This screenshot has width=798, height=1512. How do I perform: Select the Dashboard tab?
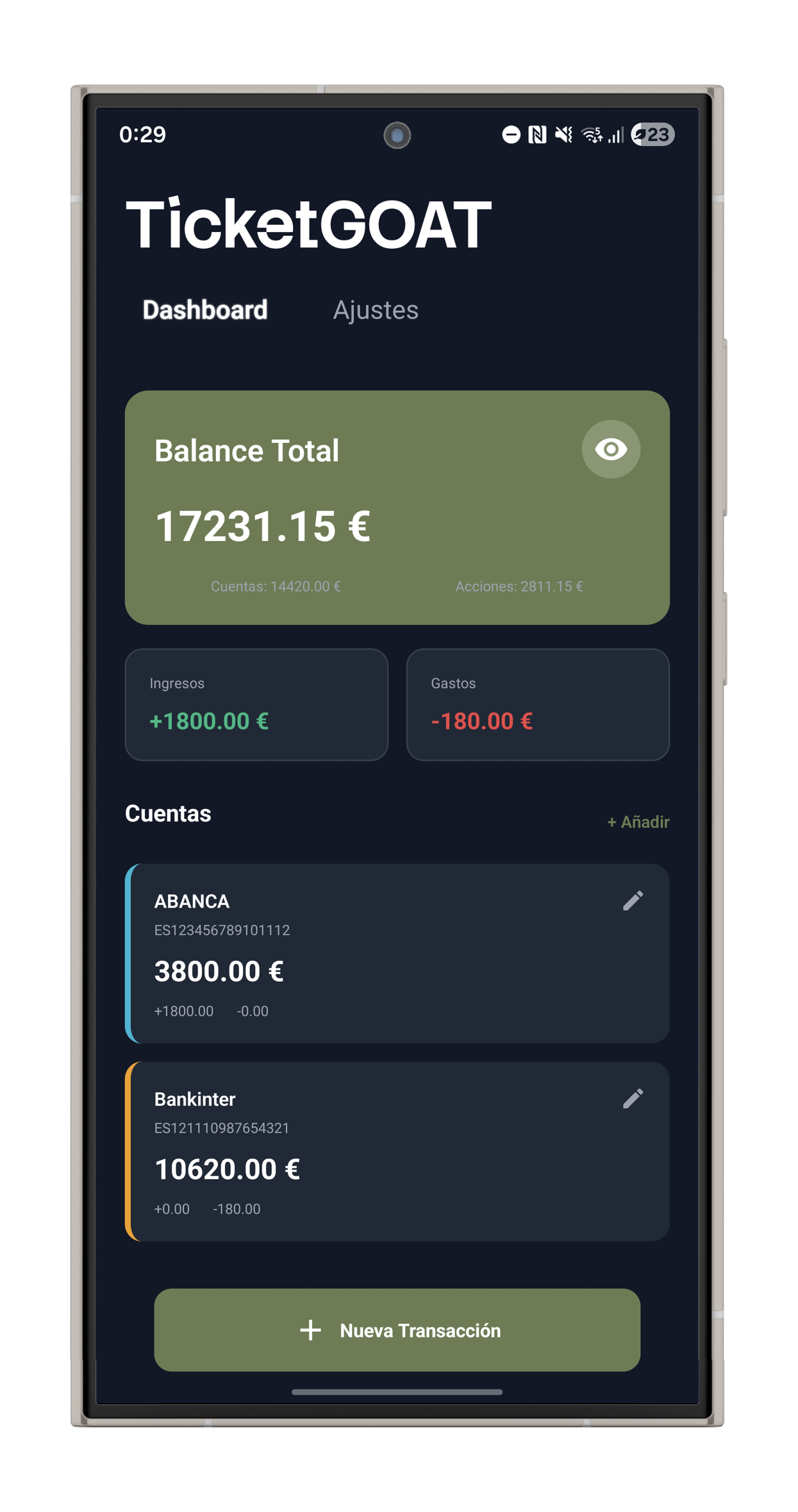(x=204, y=310)
